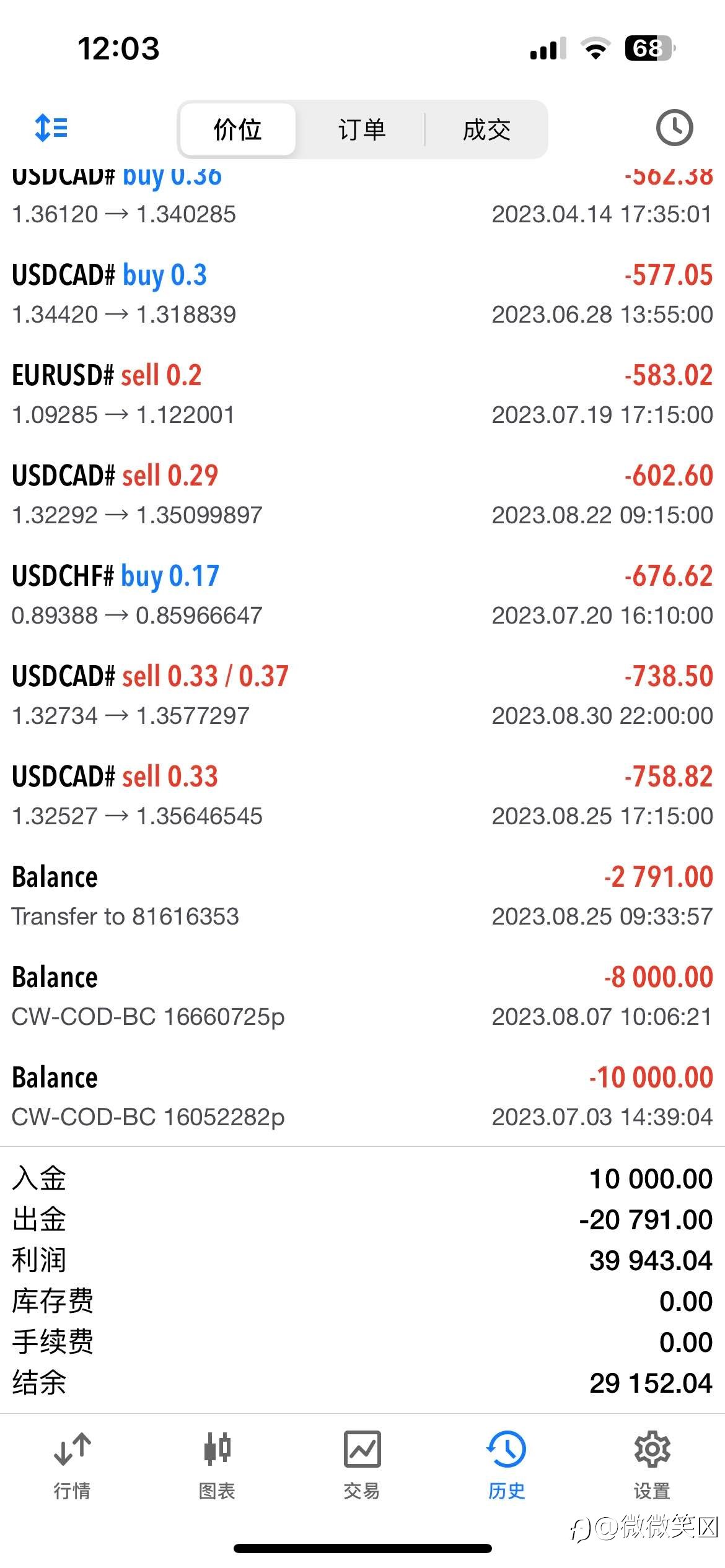725x1568 pixels.
Task: Open the 交易 tab
Action: pos(362,1466)
